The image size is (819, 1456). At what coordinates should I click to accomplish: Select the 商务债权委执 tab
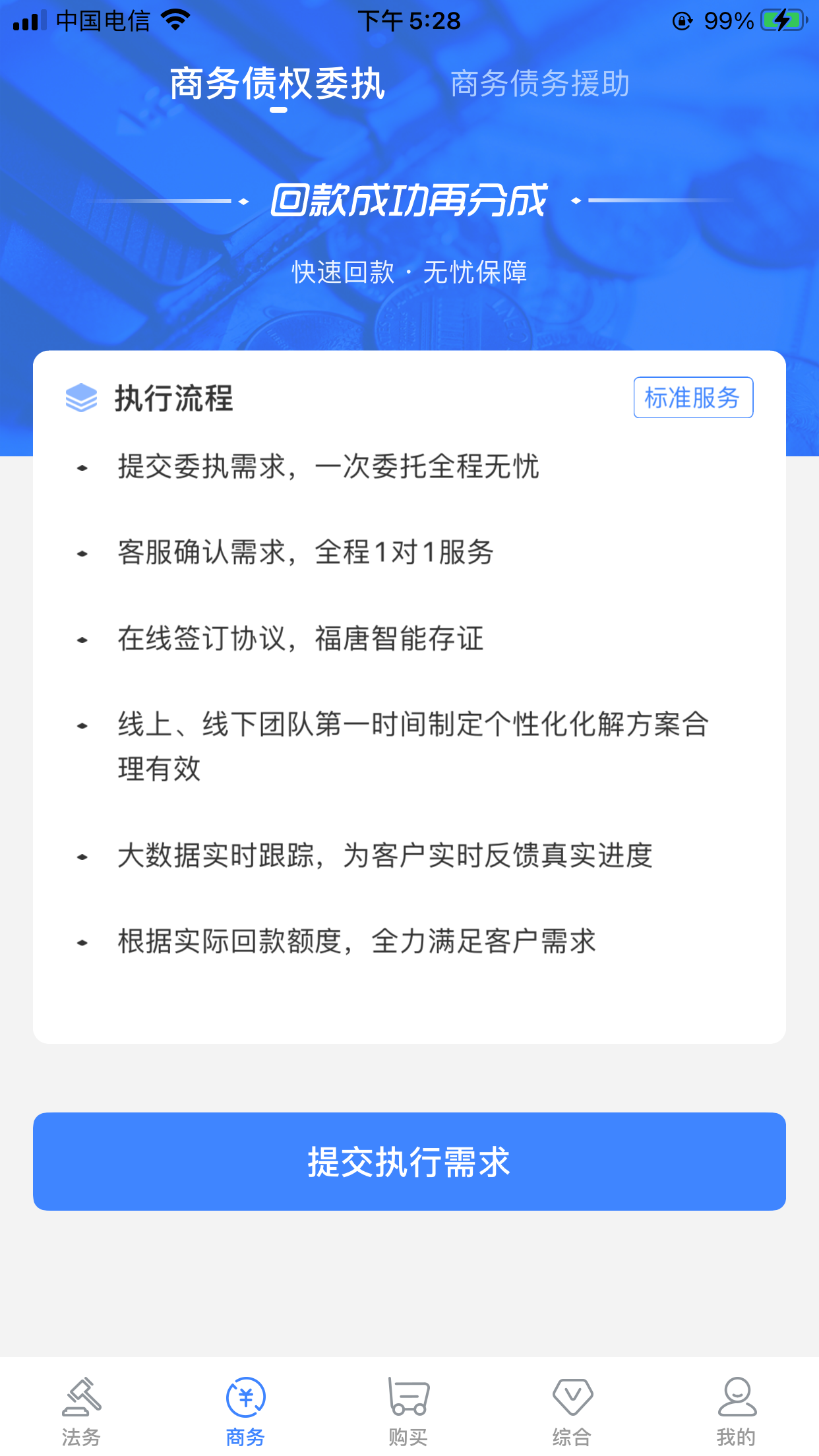coord(277,84)
